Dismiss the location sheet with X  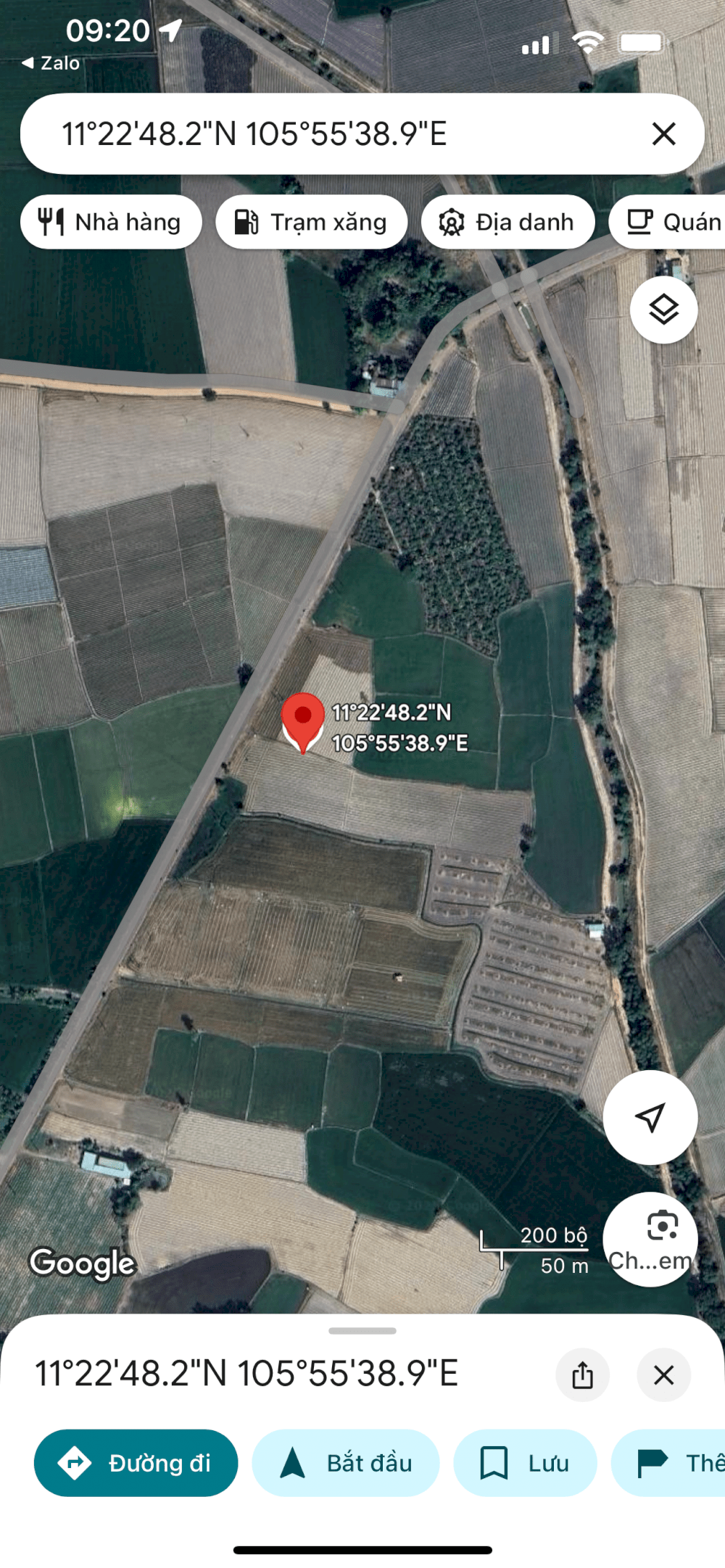(x=665, y=1375)
